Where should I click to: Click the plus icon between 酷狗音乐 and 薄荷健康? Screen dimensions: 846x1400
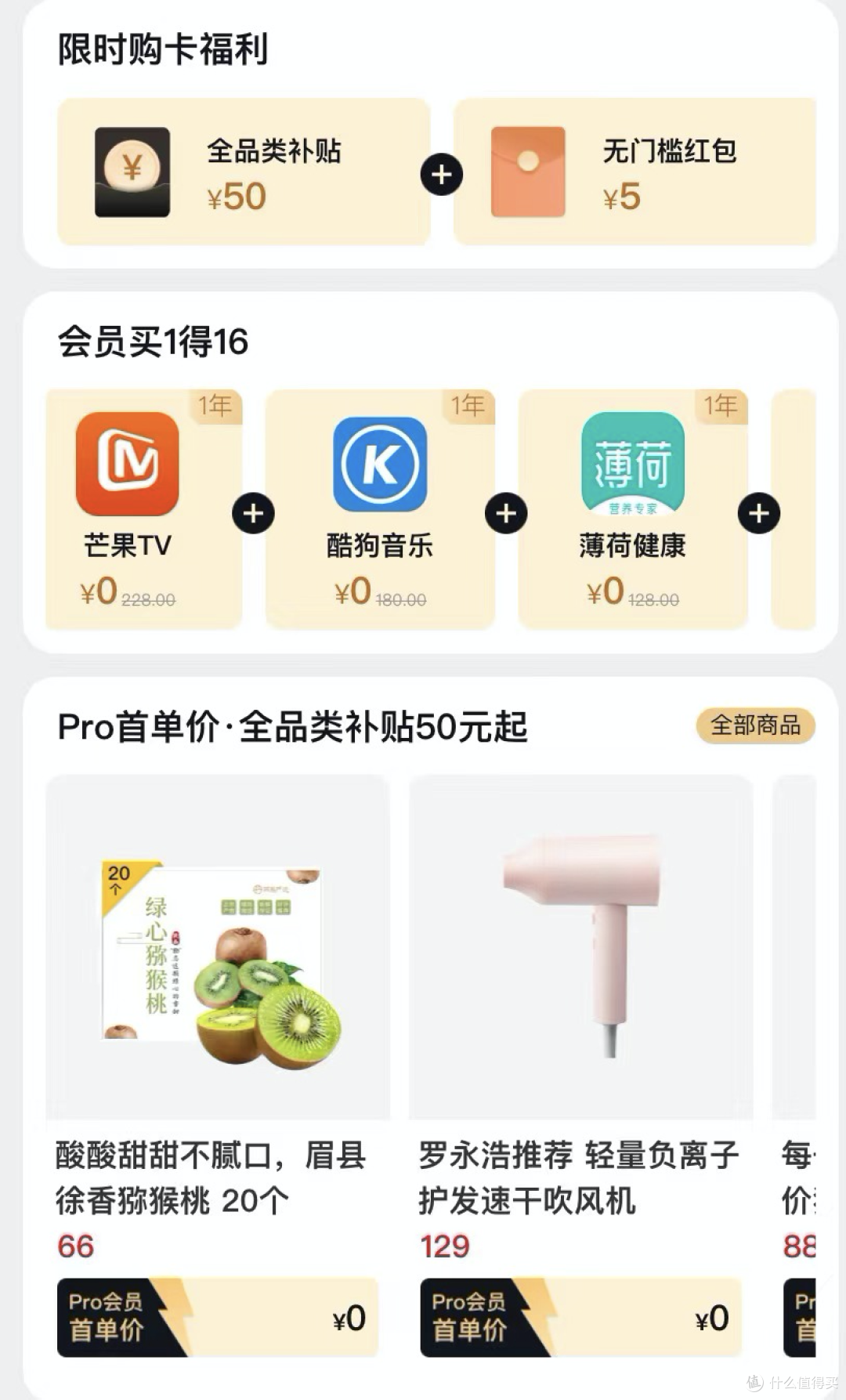coord(505,513)
